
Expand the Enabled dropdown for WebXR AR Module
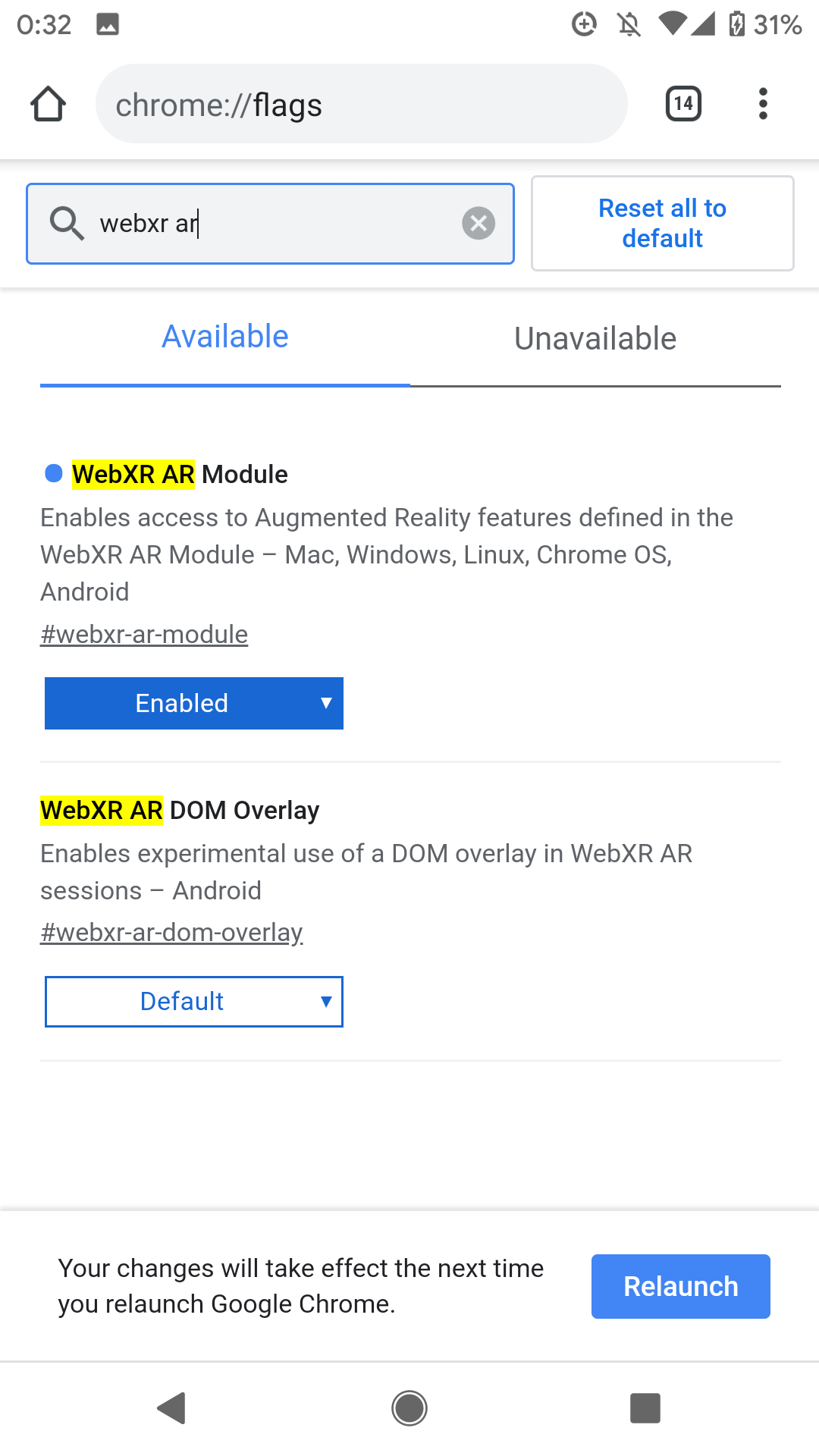click(x=194, y=703)
